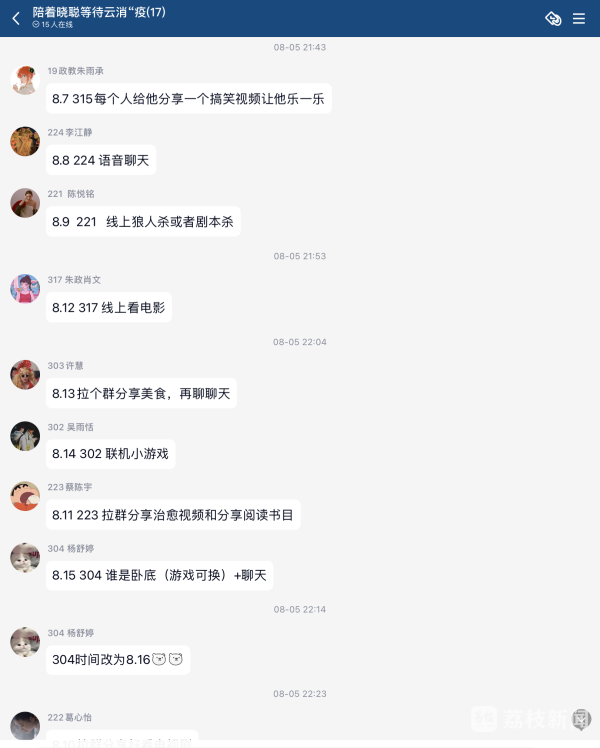Open the icon left of the menu
This screenshot has height=748, width=600.
(x=552, y=18)
